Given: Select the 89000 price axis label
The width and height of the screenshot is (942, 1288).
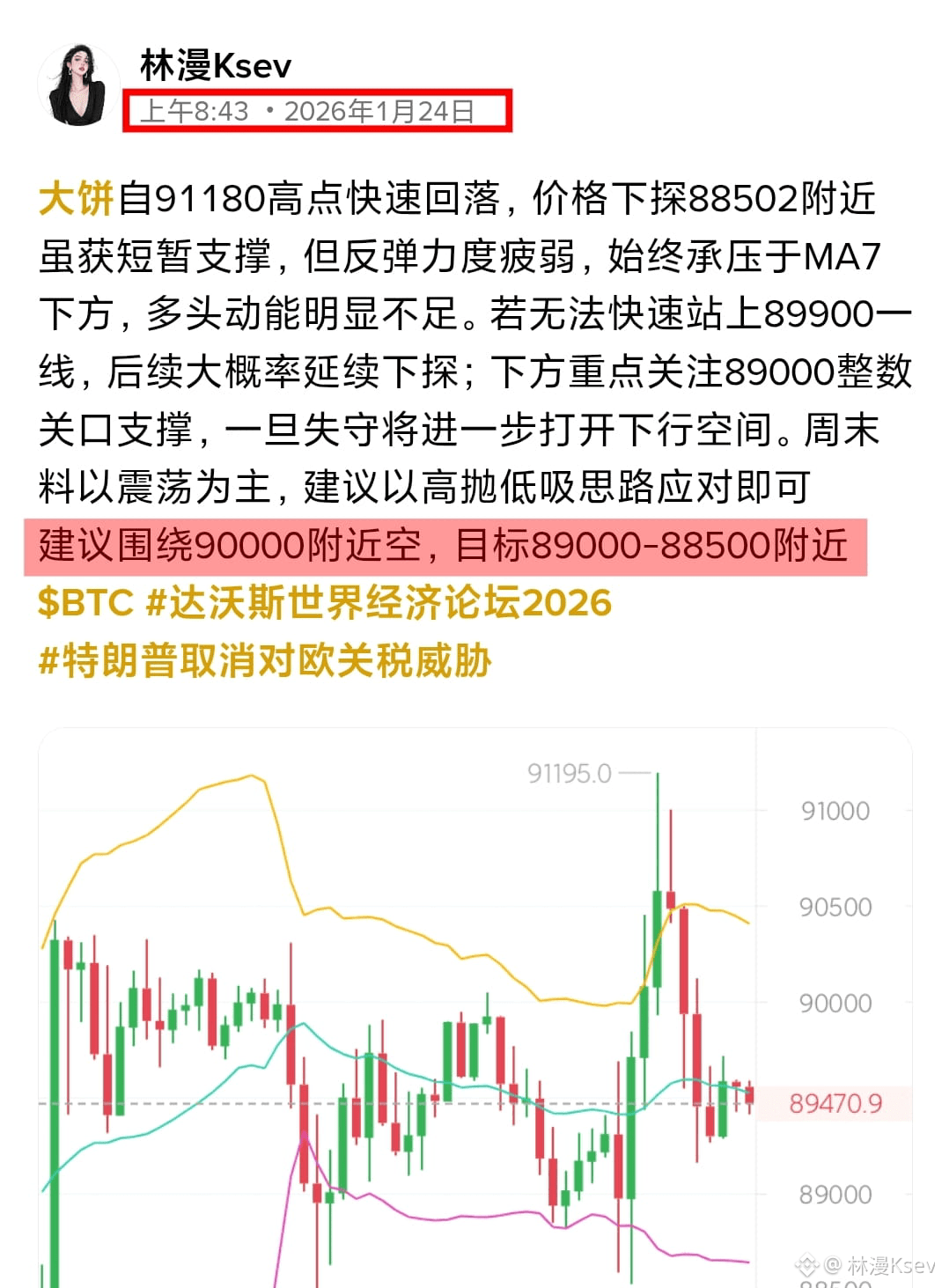Looking at the screenshot, I should coord(835,1194).
